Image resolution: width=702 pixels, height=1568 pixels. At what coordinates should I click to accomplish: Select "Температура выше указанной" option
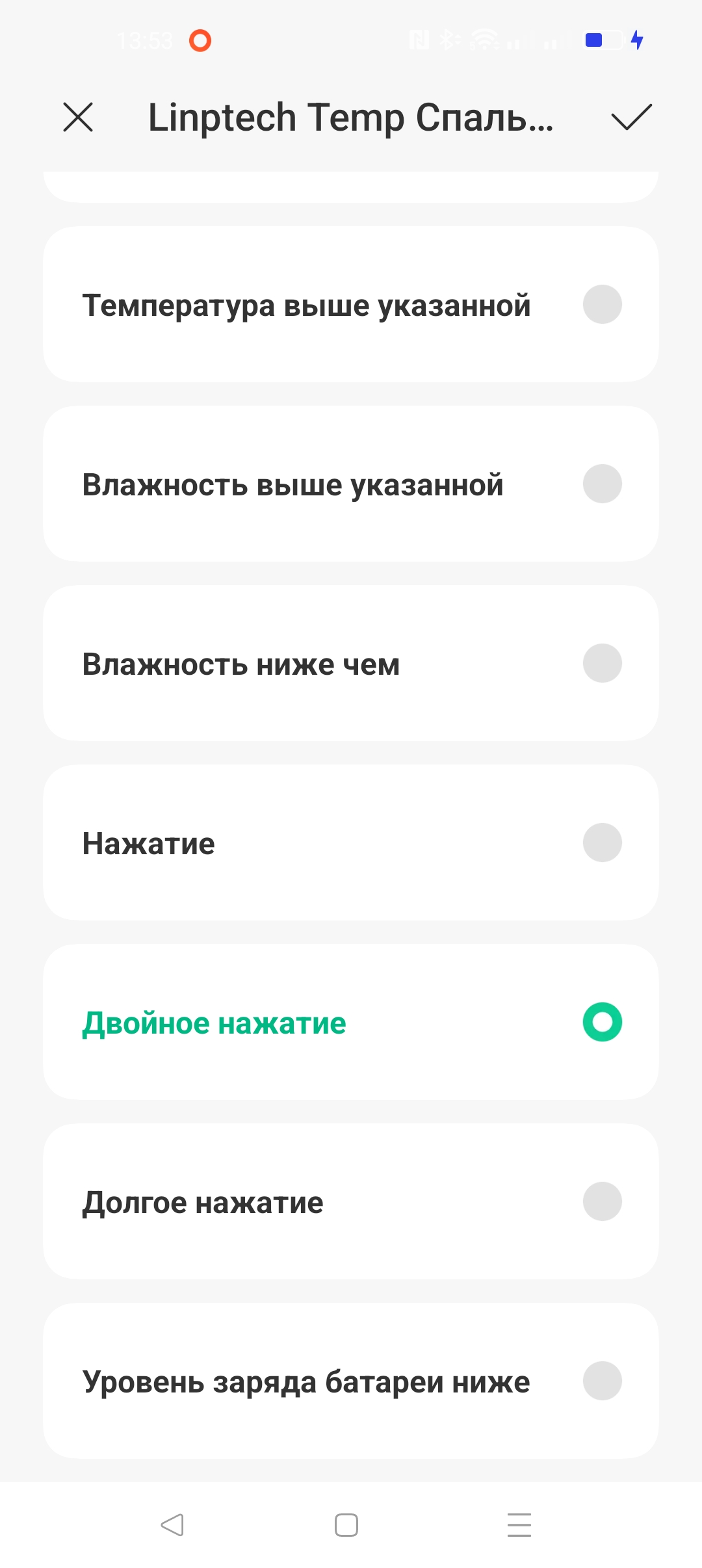[x=351, y=304]
